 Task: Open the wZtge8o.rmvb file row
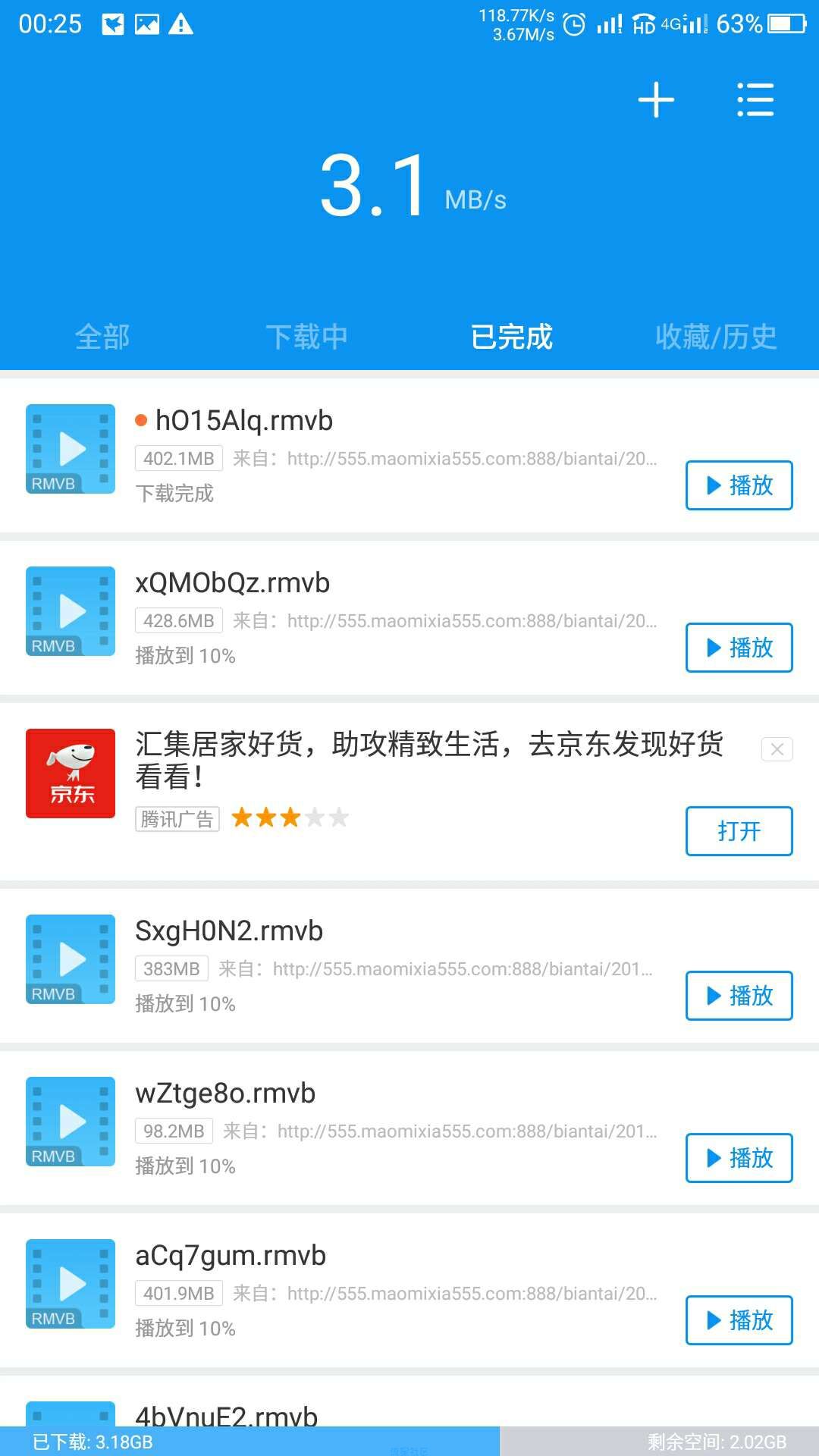tap(409, 1128)
